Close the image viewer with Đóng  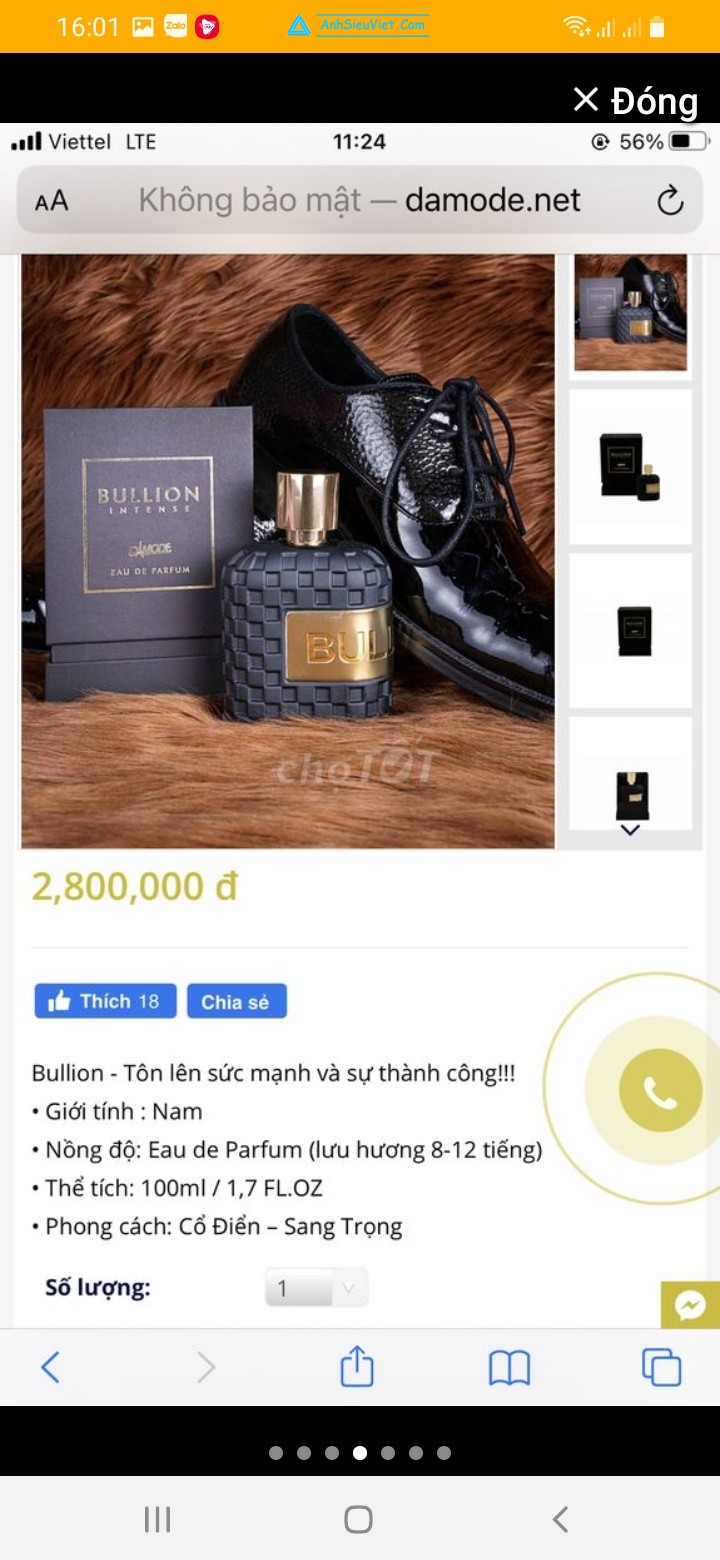coord(635,100)
